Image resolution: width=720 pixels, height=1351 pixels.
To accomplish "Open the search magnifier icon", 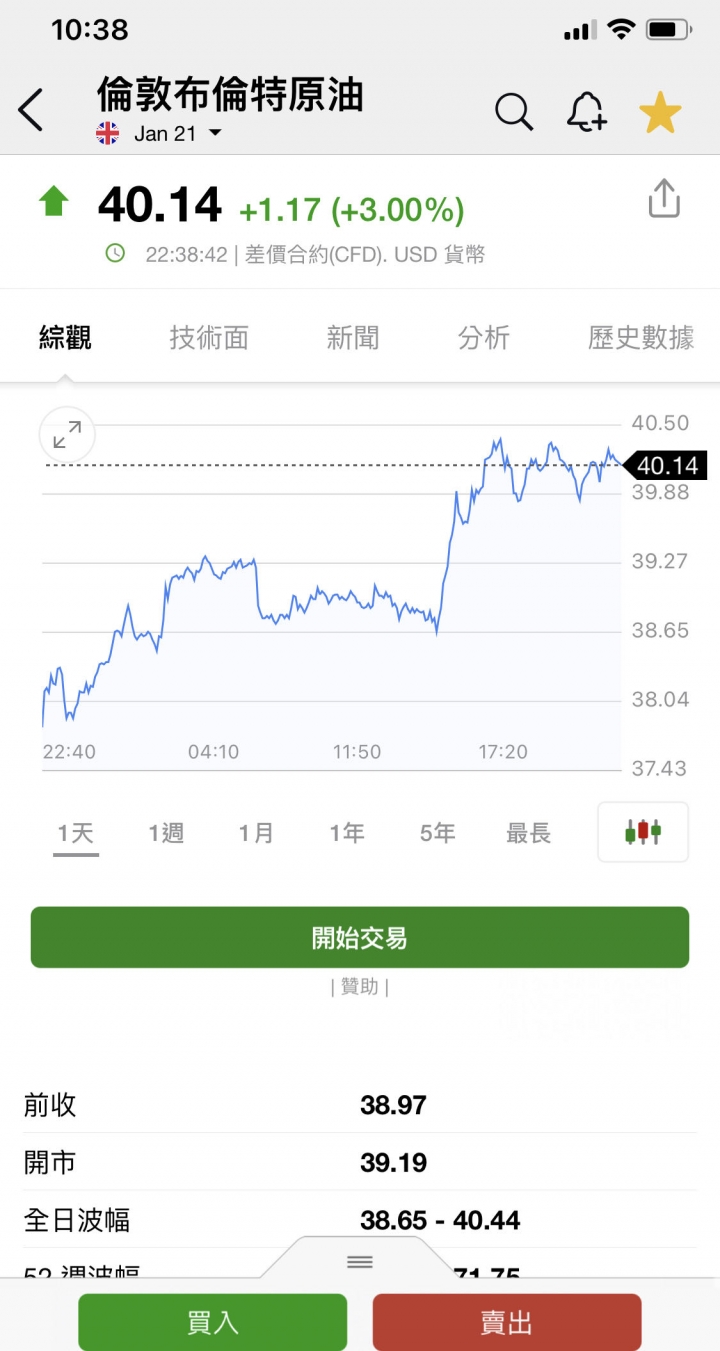I will [514, 112].
